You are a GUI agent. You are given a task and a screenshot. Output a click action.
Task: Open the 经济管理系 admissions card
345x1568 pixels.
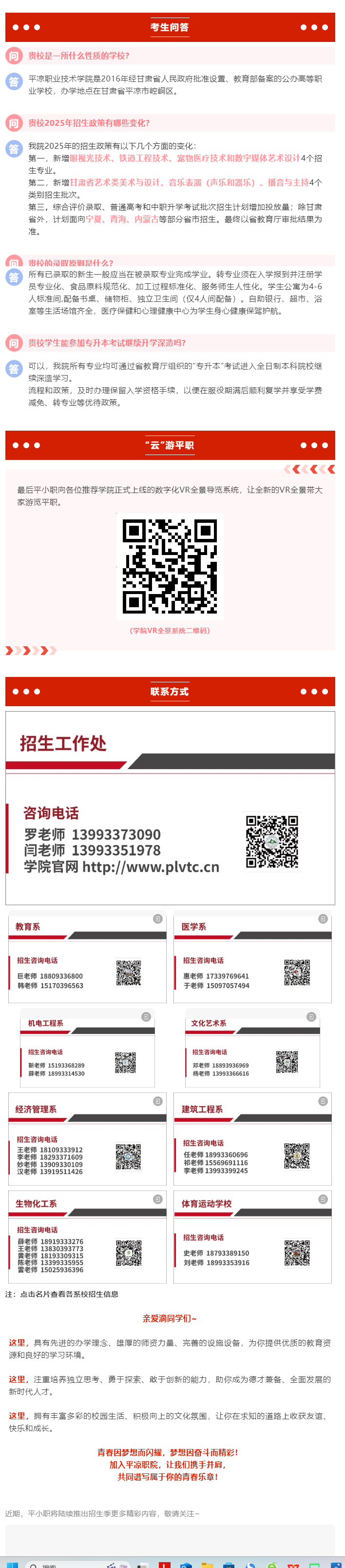click(x=87, y=1139)
